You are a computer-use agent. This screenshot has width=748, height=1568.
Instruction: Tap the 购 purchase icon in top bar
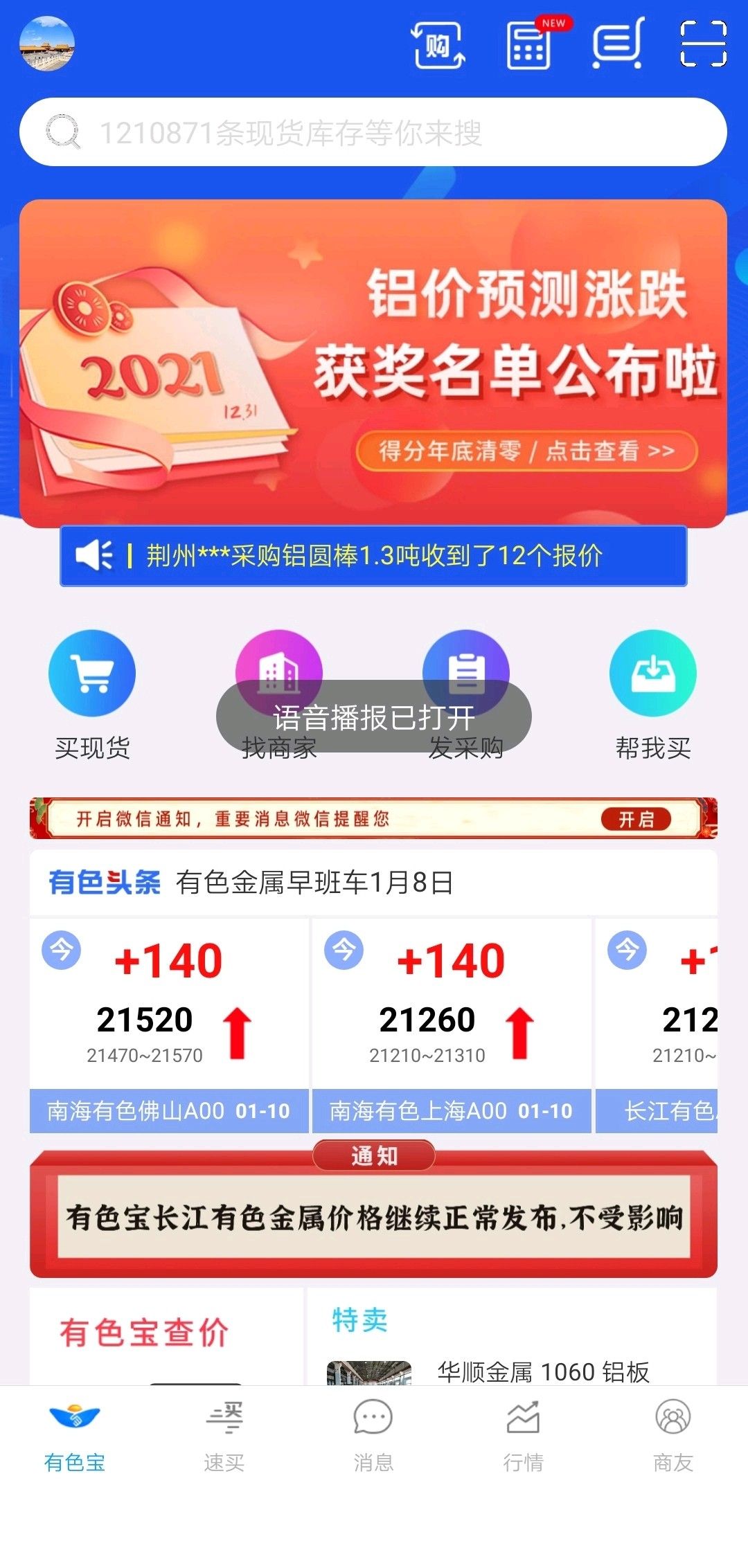(438, 46)
